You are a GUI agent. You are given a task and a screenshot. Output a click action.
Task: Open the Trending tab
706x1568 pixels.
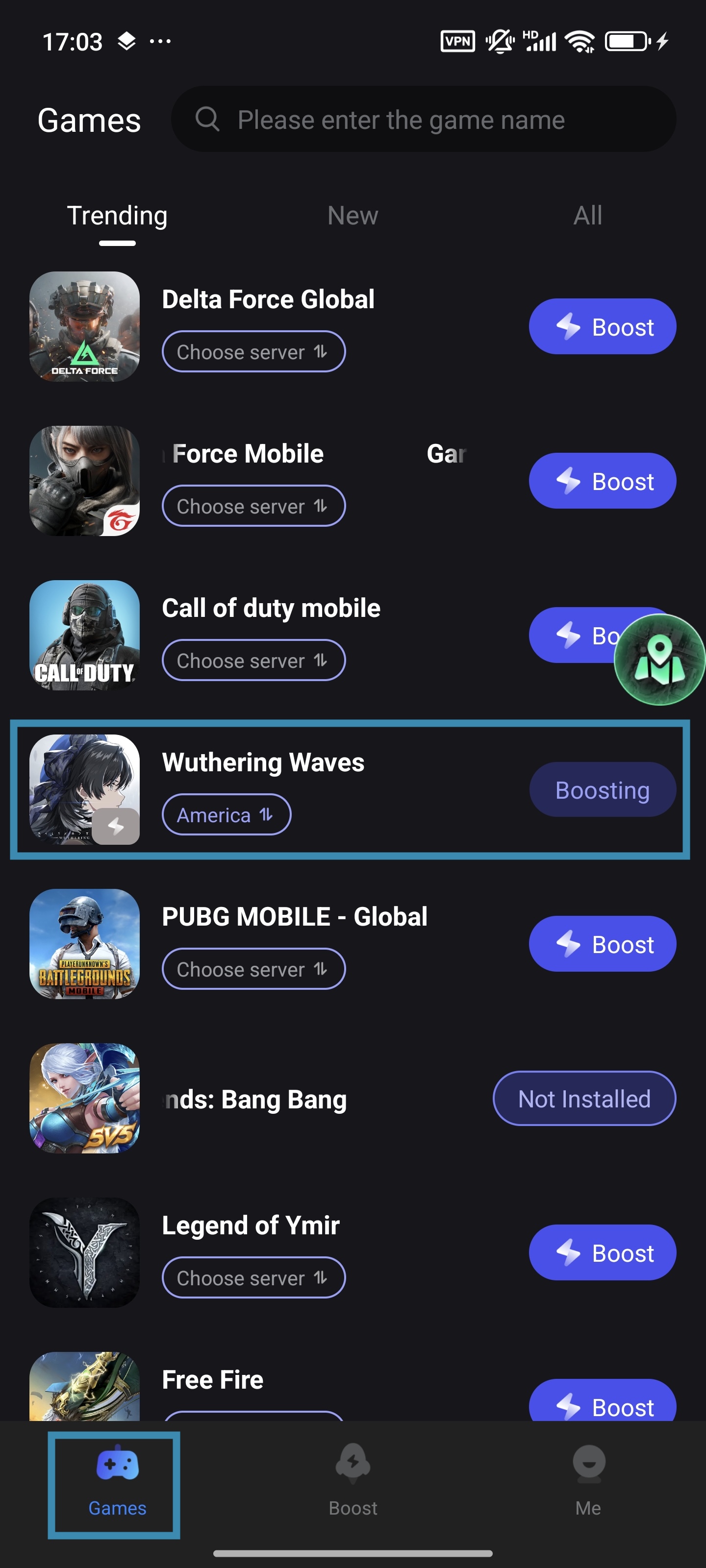pos(117,216)
